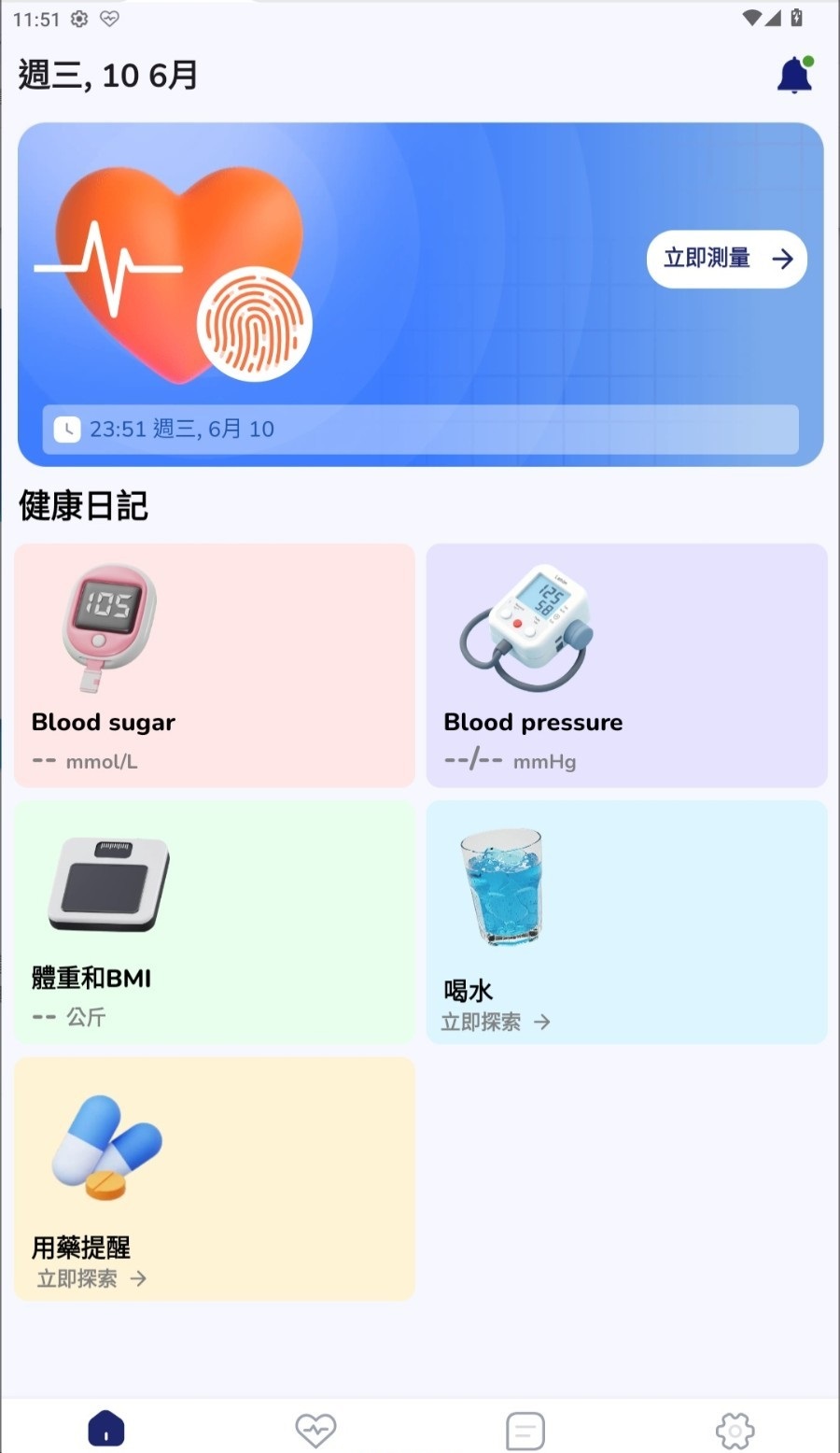
Task: Tap the 立即測量 measure now button
Action: pyautogui.click(x=727, y=259)
